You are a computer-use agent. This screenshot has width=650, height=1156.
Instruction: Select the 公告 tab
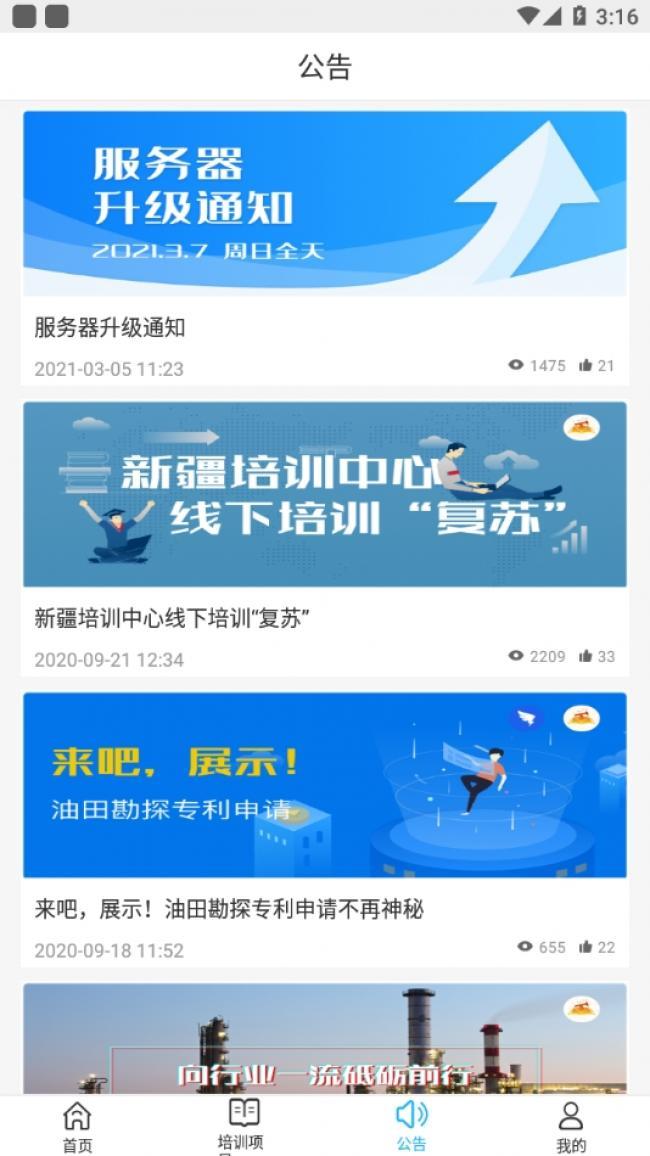coord(411,1126)
